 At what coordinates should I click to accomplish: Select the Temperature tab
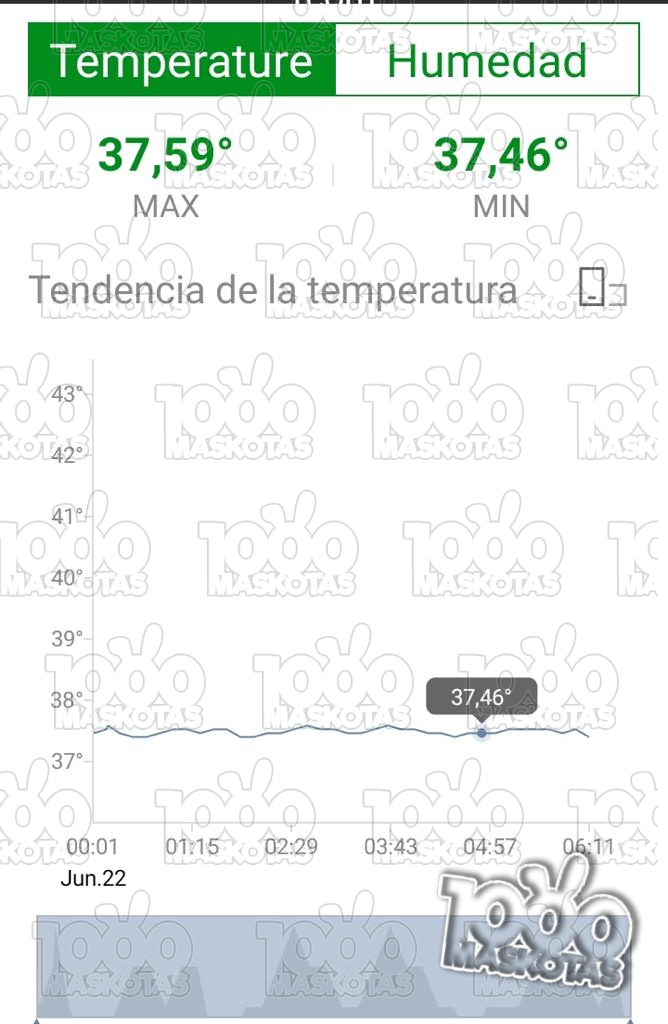[182, 61]
